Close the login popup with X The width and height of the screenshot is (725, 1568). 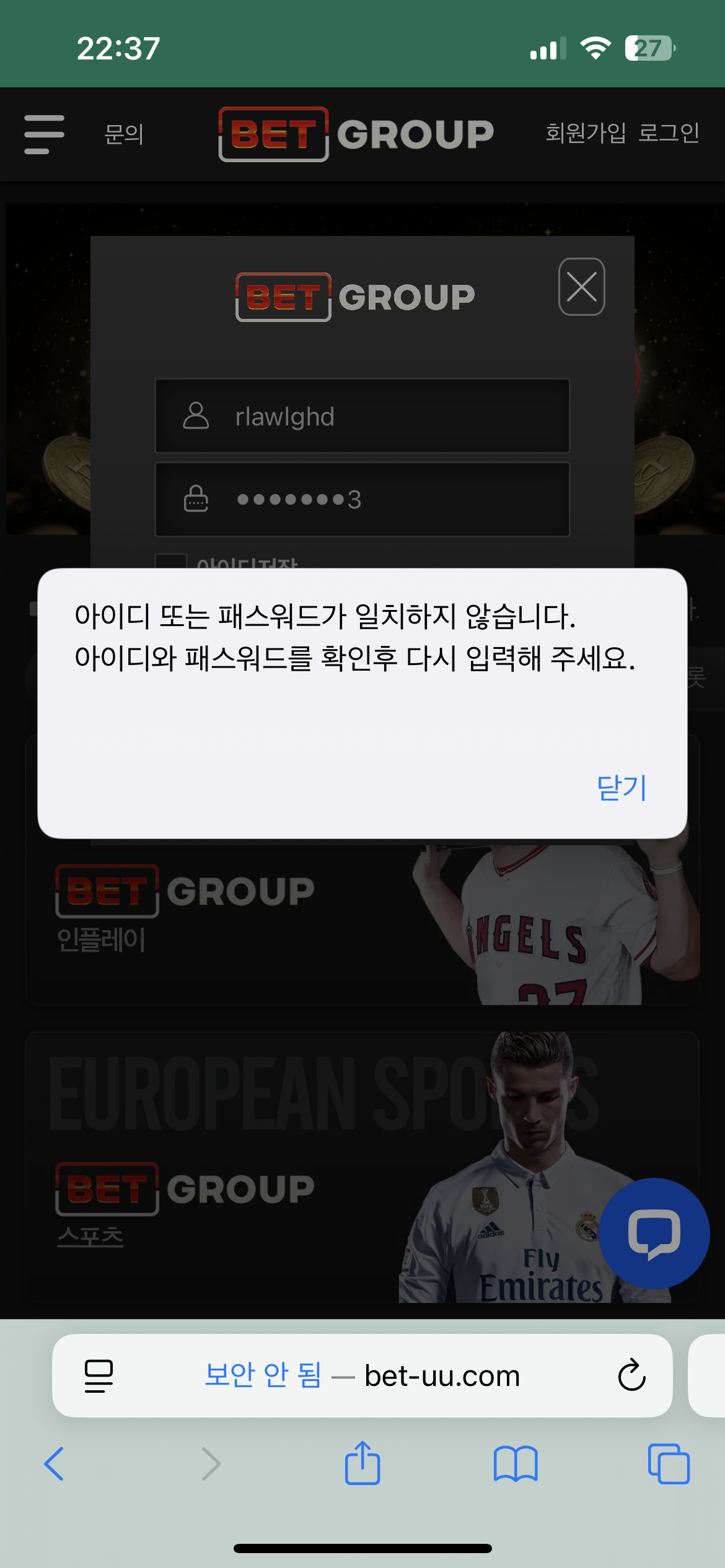581,287
